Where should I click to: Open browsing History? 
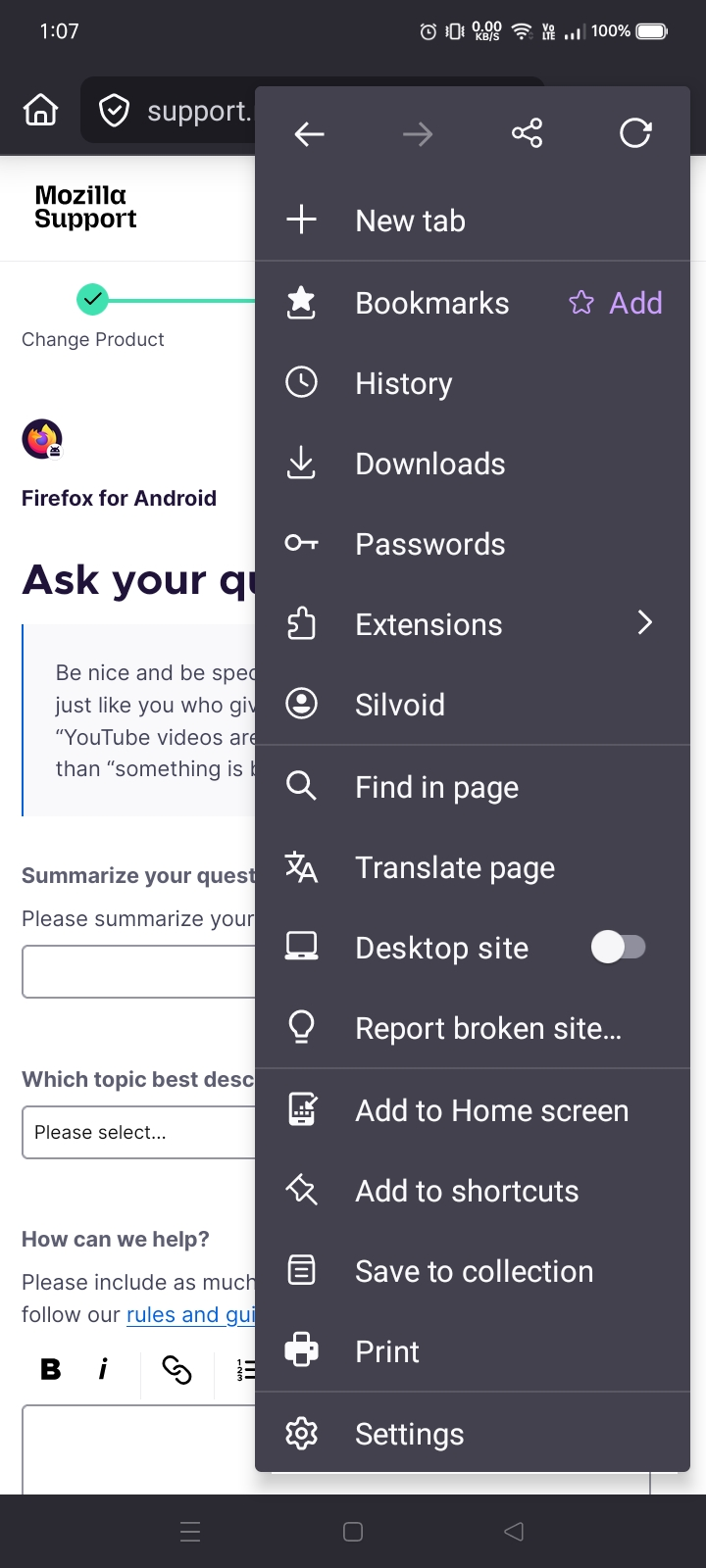(403, 383)
